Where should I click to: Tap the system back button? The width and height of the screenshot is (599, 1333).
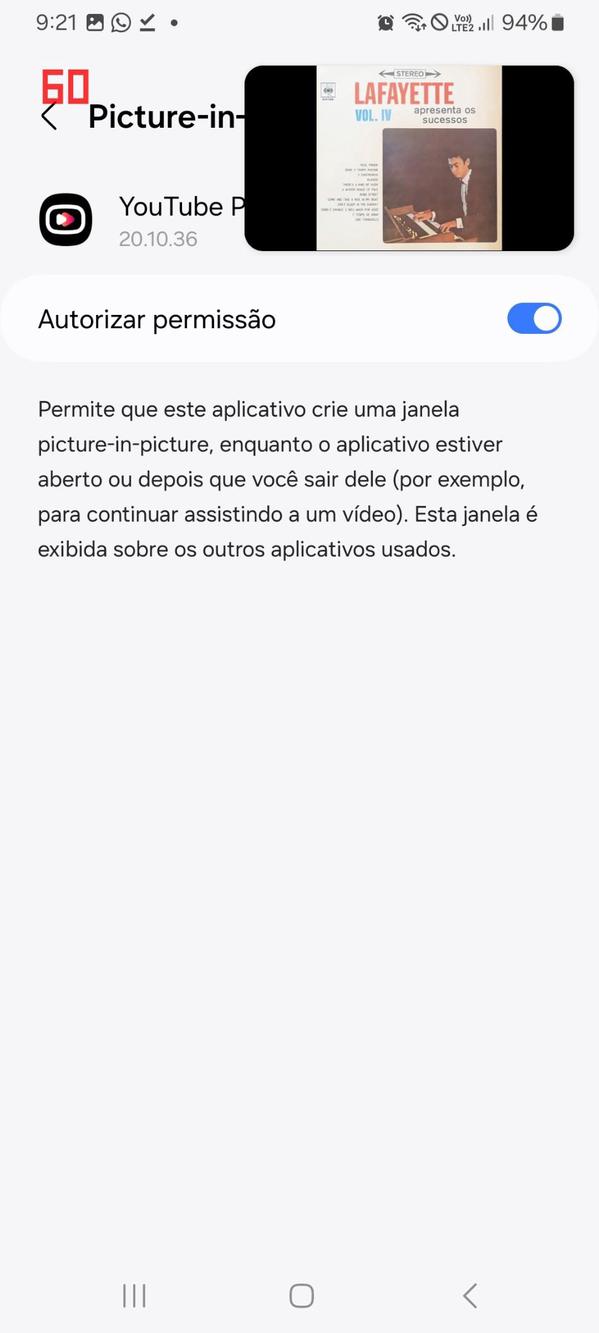pos(469,1296)
